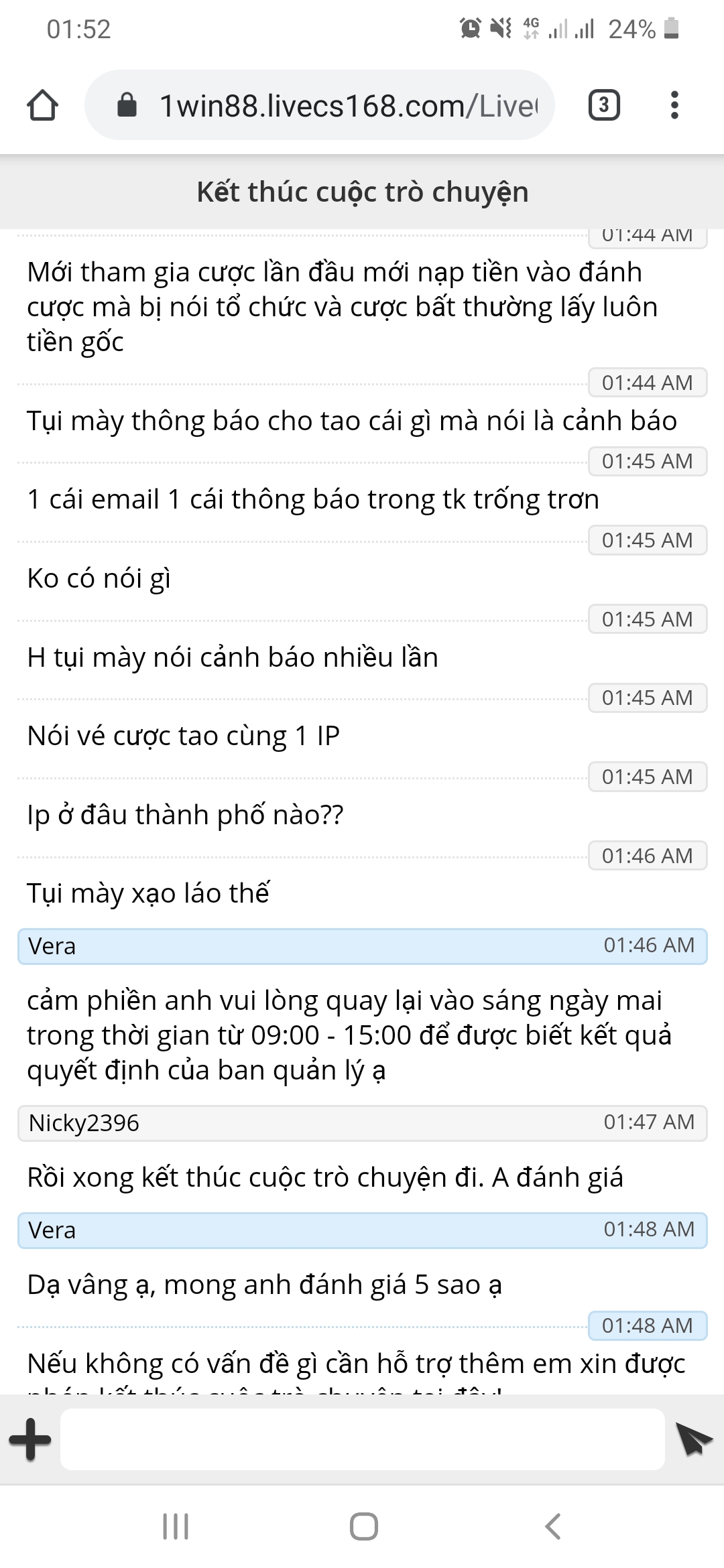The width and height of the screenshot is (724, 1568).
Task: Tap the home icon in browser toolbar
Action: (42, 104)
